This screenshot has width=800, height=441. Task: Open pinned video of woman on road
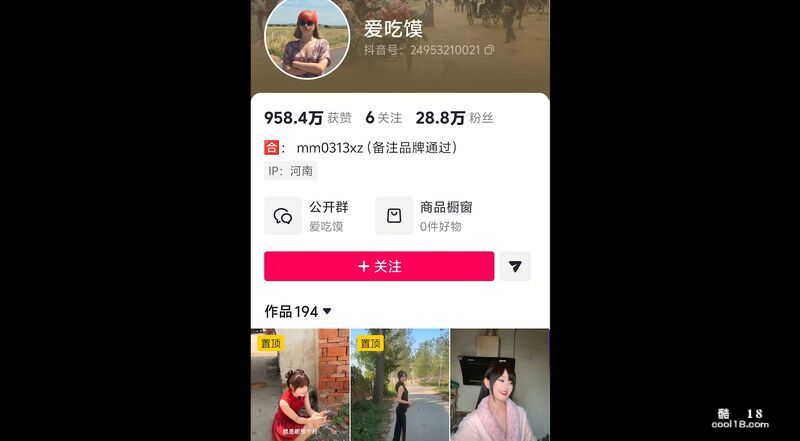coord(400,385)
